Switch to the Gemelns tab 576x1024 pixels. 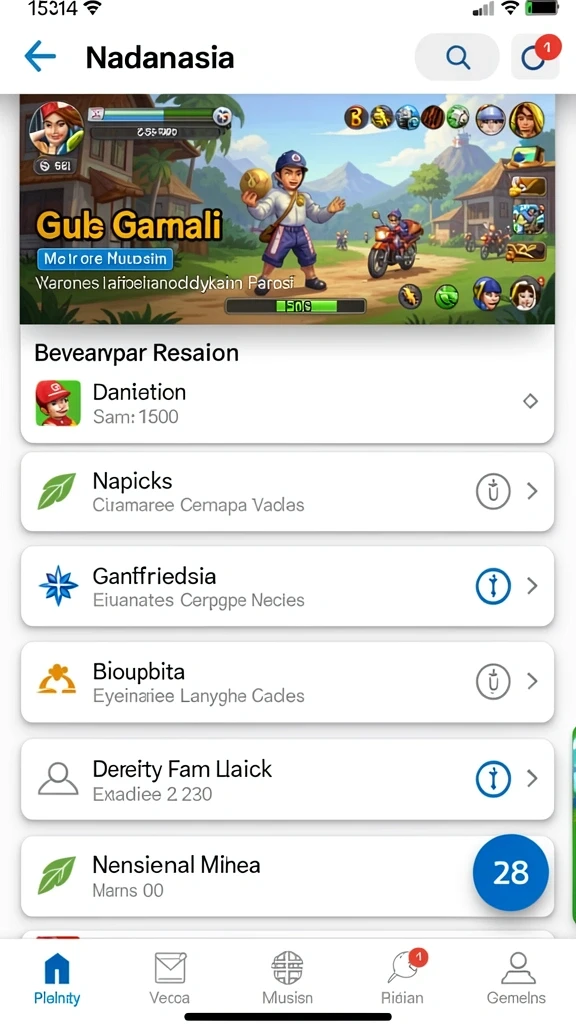517,977
